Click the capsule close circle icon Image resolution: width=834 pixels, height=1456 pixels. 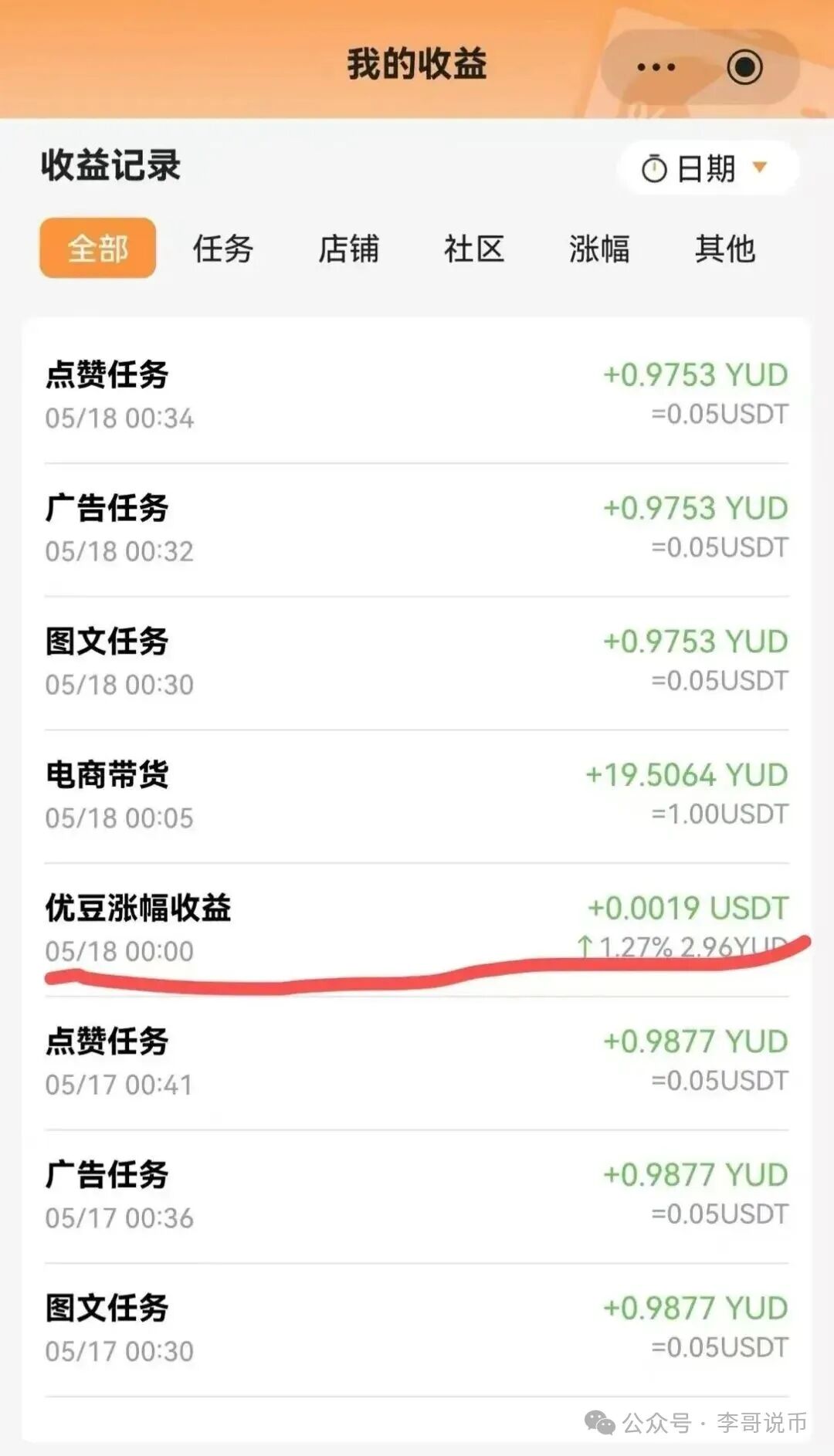(x=742, y=67)
